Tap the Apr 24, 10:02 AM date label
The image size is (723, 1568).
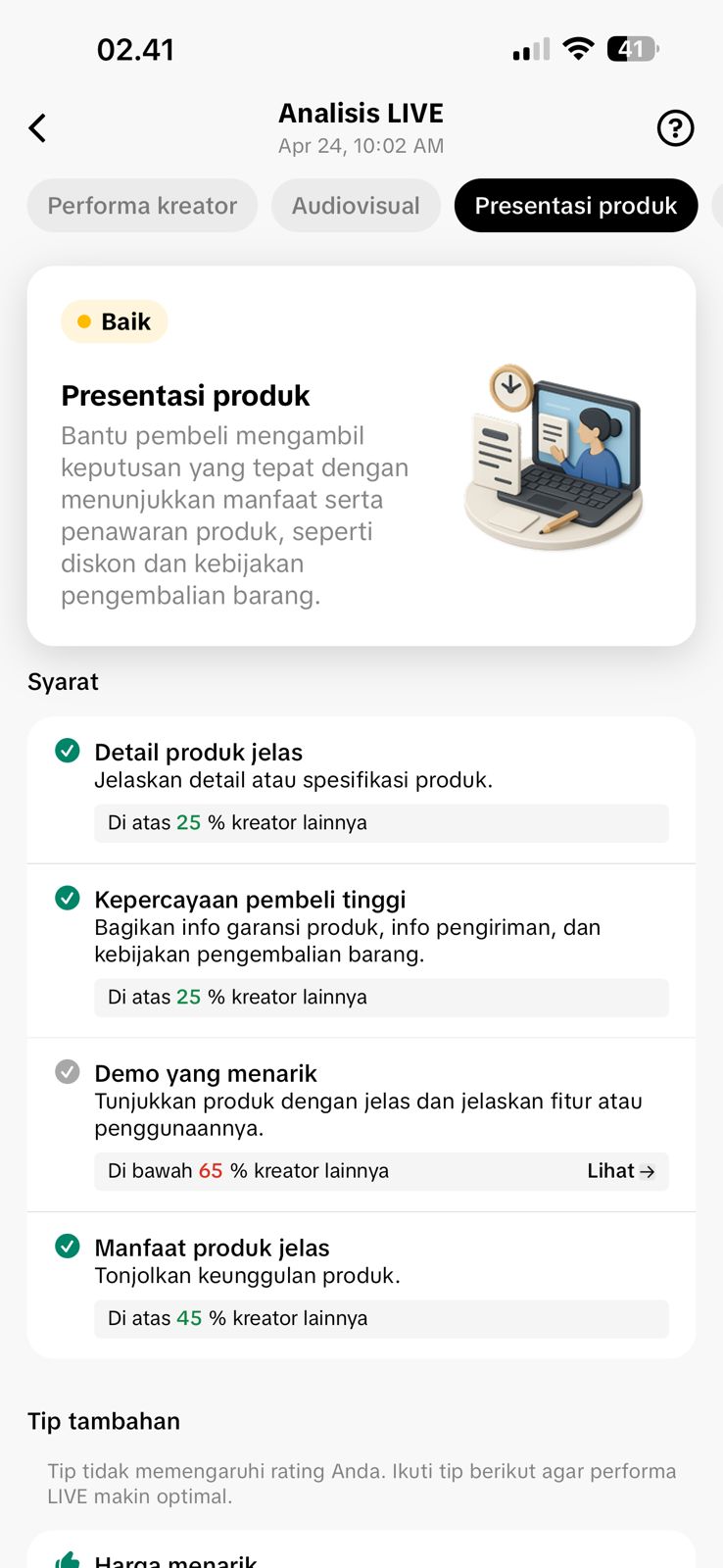click(x=361, y=145)
